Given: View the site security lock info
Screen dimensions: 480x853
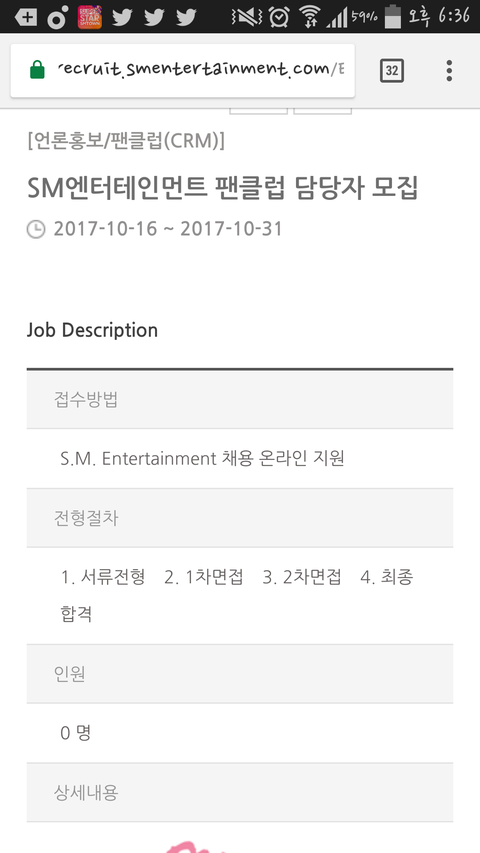Looking at the screenshot, I should 37,70.
